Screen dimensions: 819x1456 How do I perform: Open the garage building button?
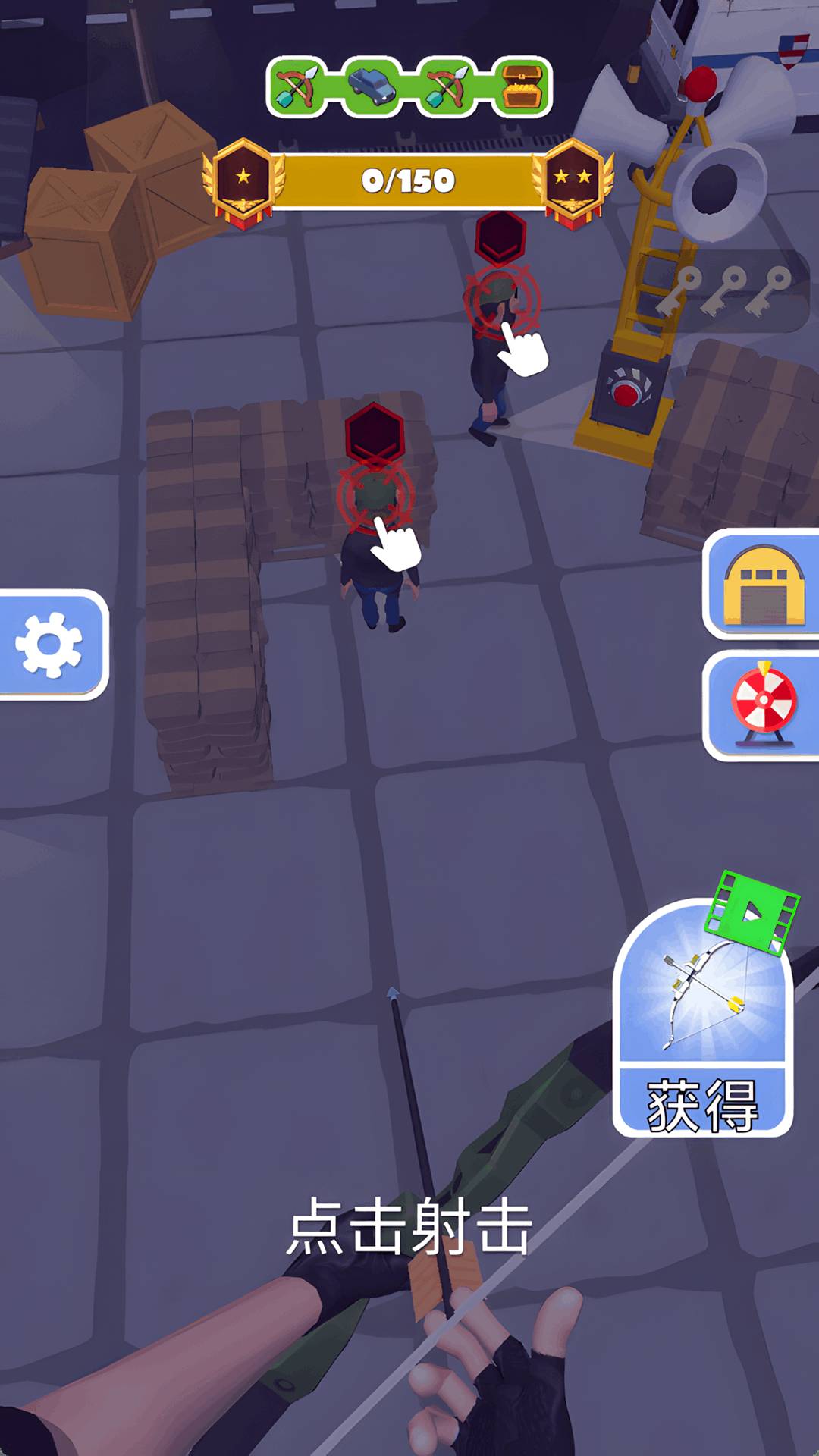(763, 585)
